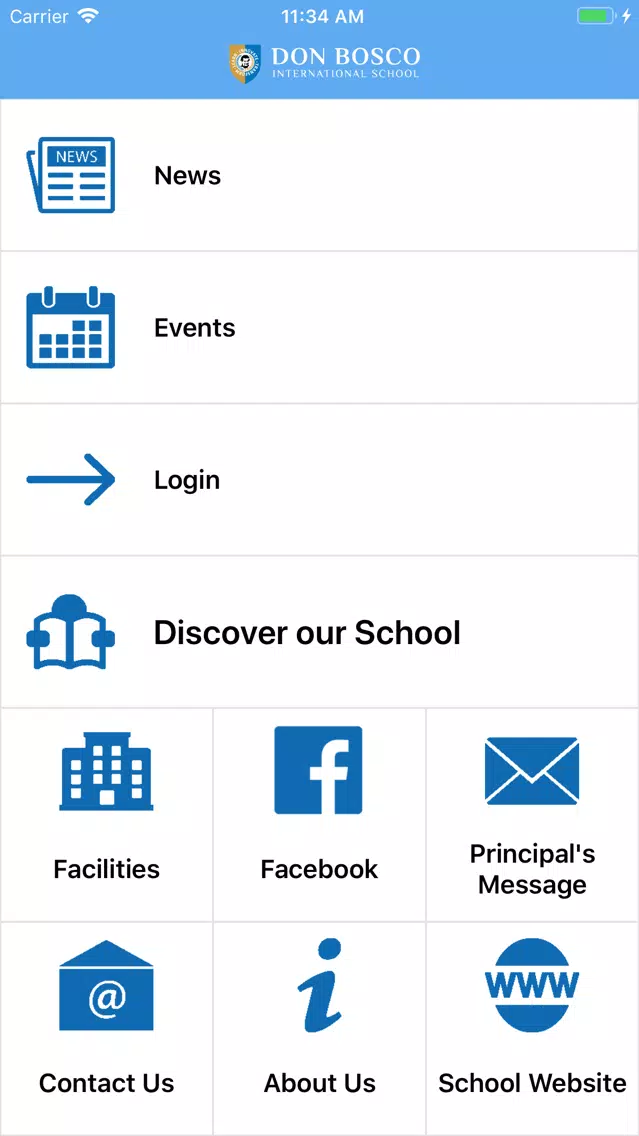View the Events calendar
Viewport: 639px width, 1136px height.
(320, 327)
